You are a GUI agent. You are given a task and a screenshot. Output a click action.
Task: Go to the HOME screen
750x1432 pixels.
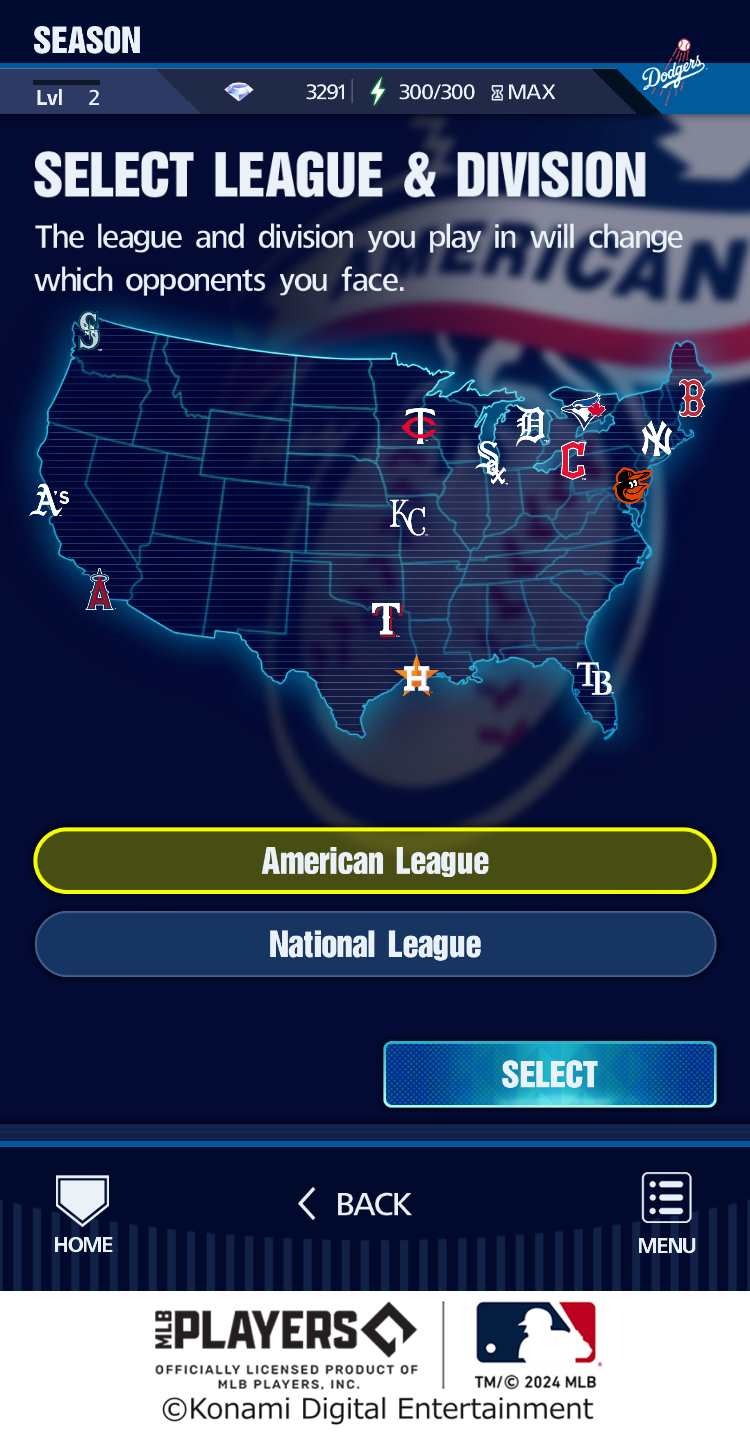click(83, 1214)
